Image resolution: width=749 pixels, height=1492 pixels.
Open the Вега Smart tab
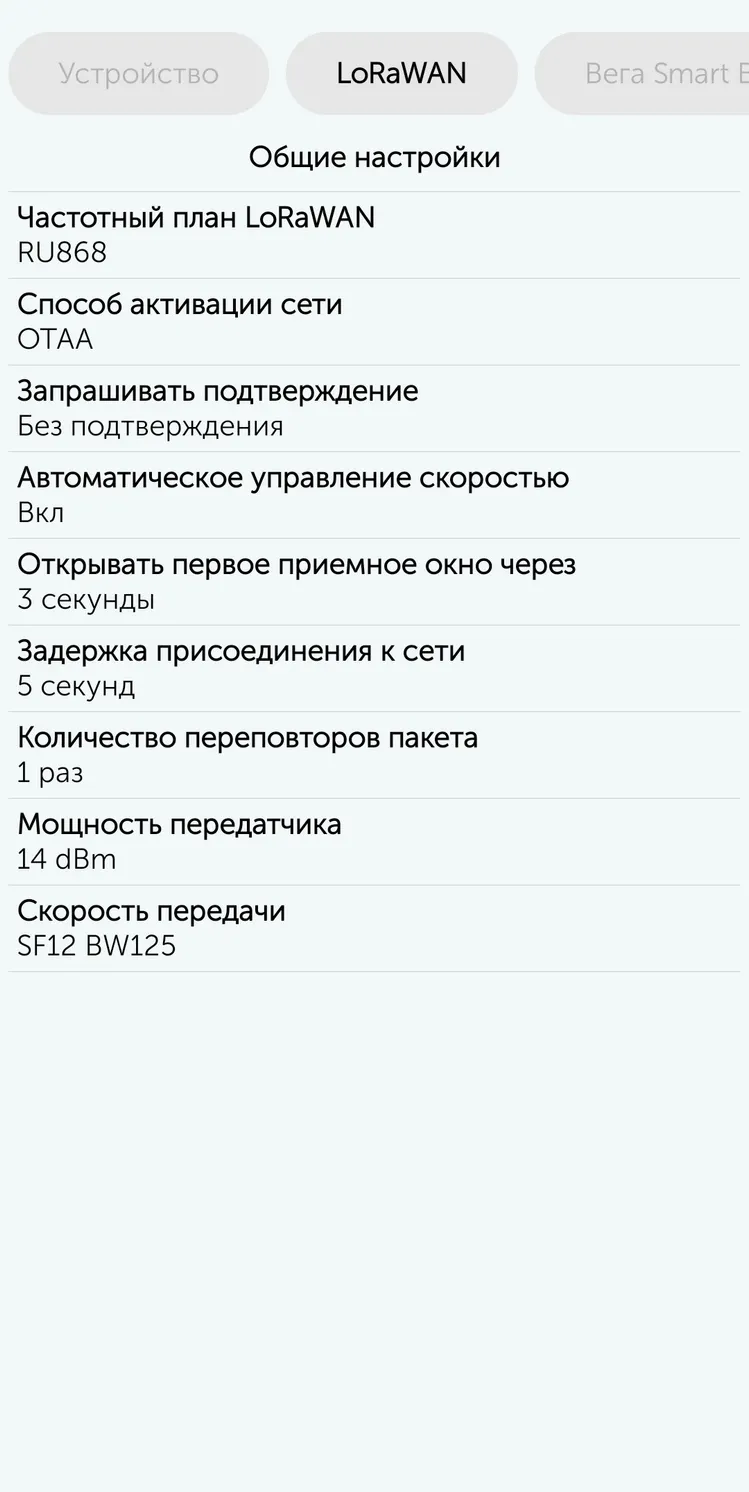click(642, 74)
